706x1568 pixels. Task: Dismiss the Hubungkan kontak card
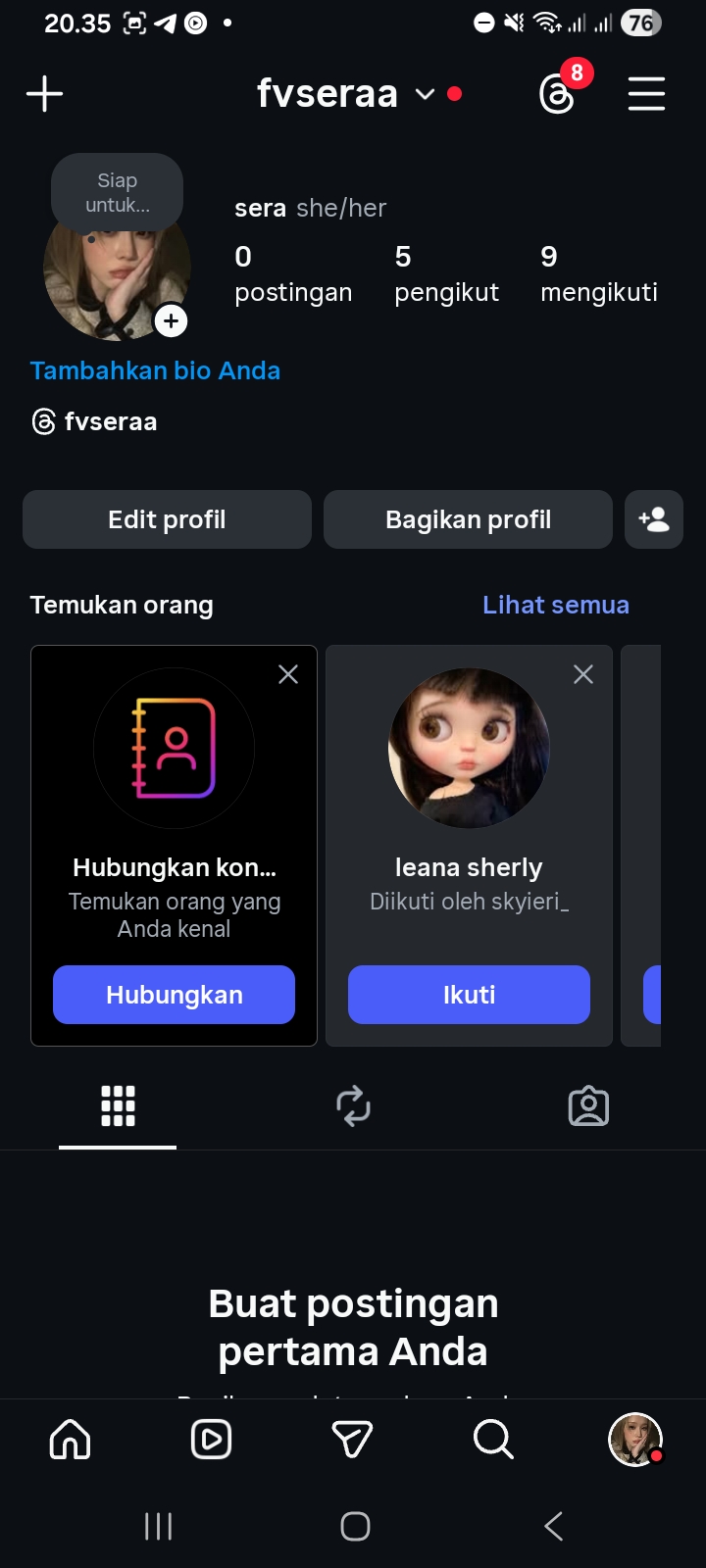click(x=288, y=674)
